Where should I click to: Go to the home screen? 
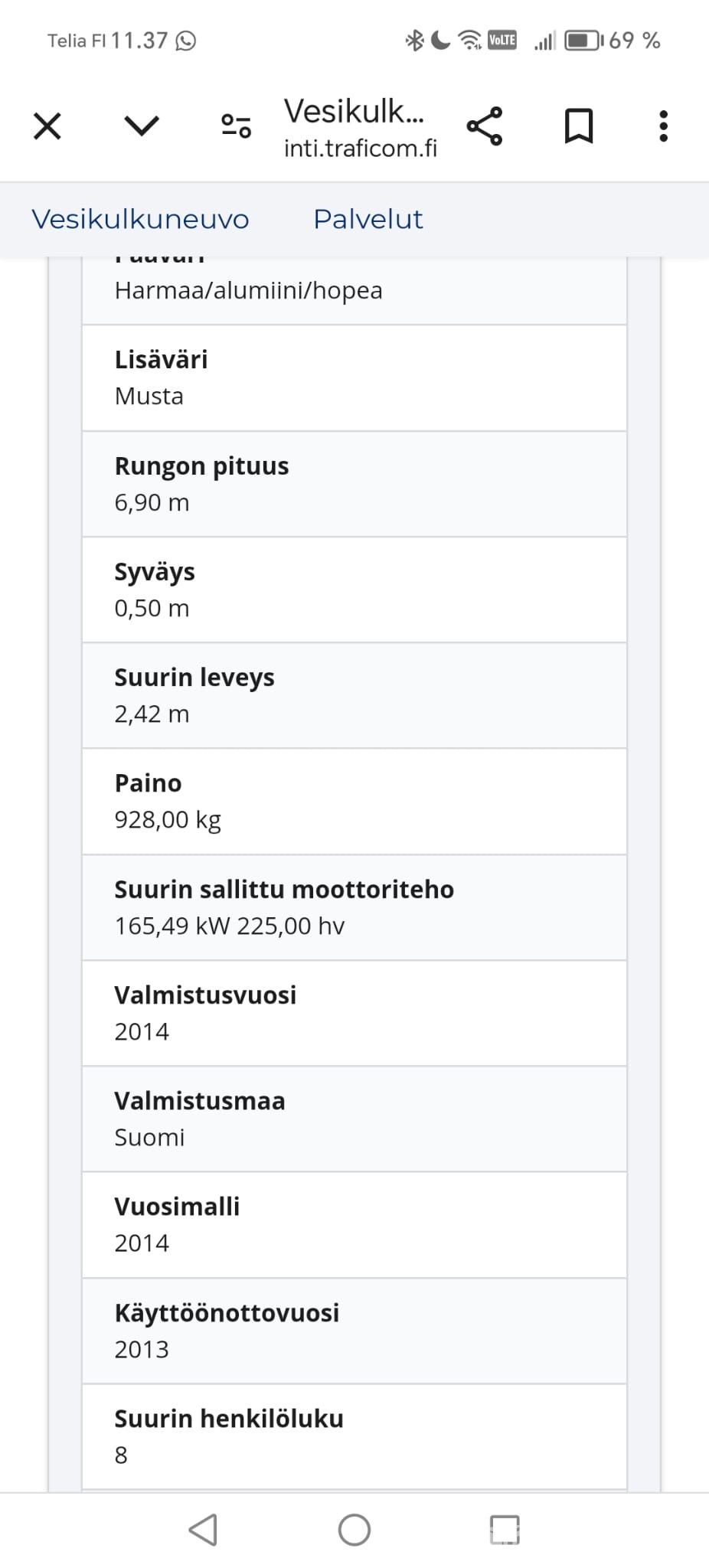[354, 1530]
